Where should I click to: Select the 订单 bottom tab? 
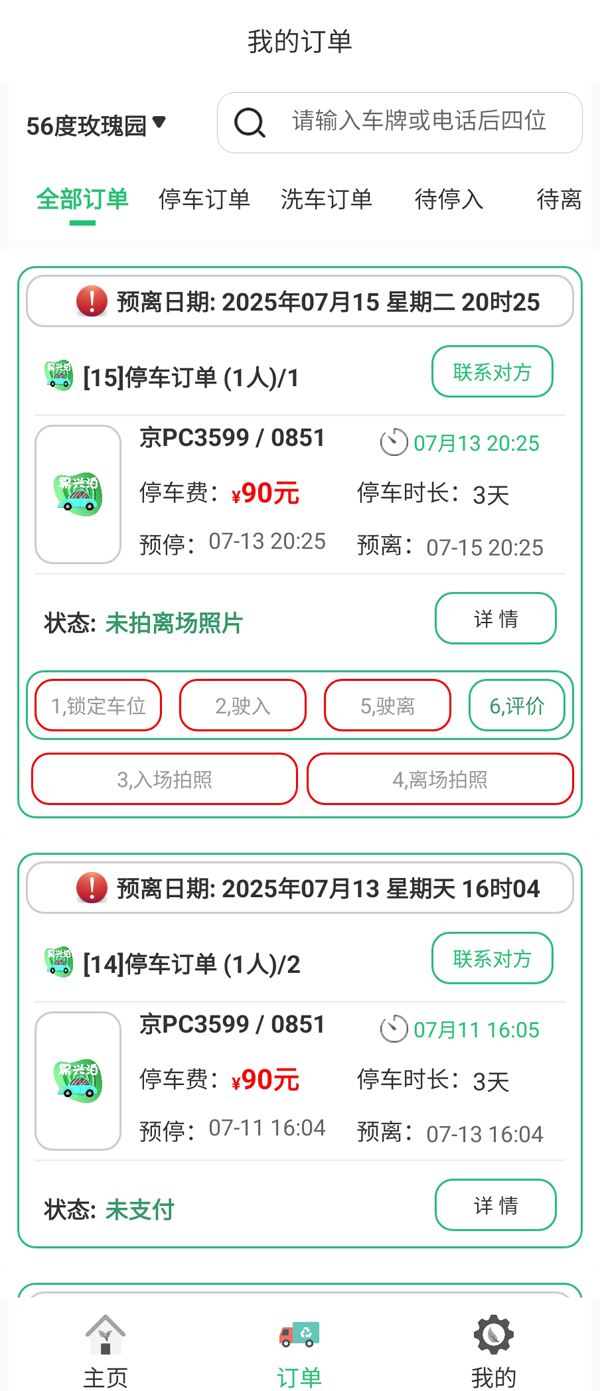(299, 1352)
